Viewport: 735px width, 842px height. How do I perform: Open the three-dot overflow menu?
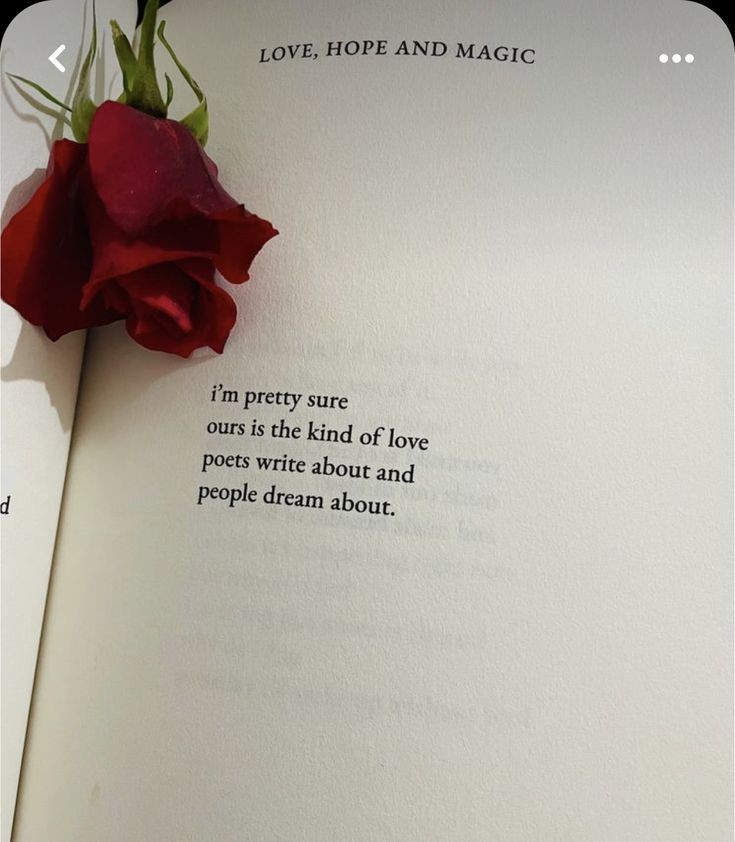click(x=676, y=59)
